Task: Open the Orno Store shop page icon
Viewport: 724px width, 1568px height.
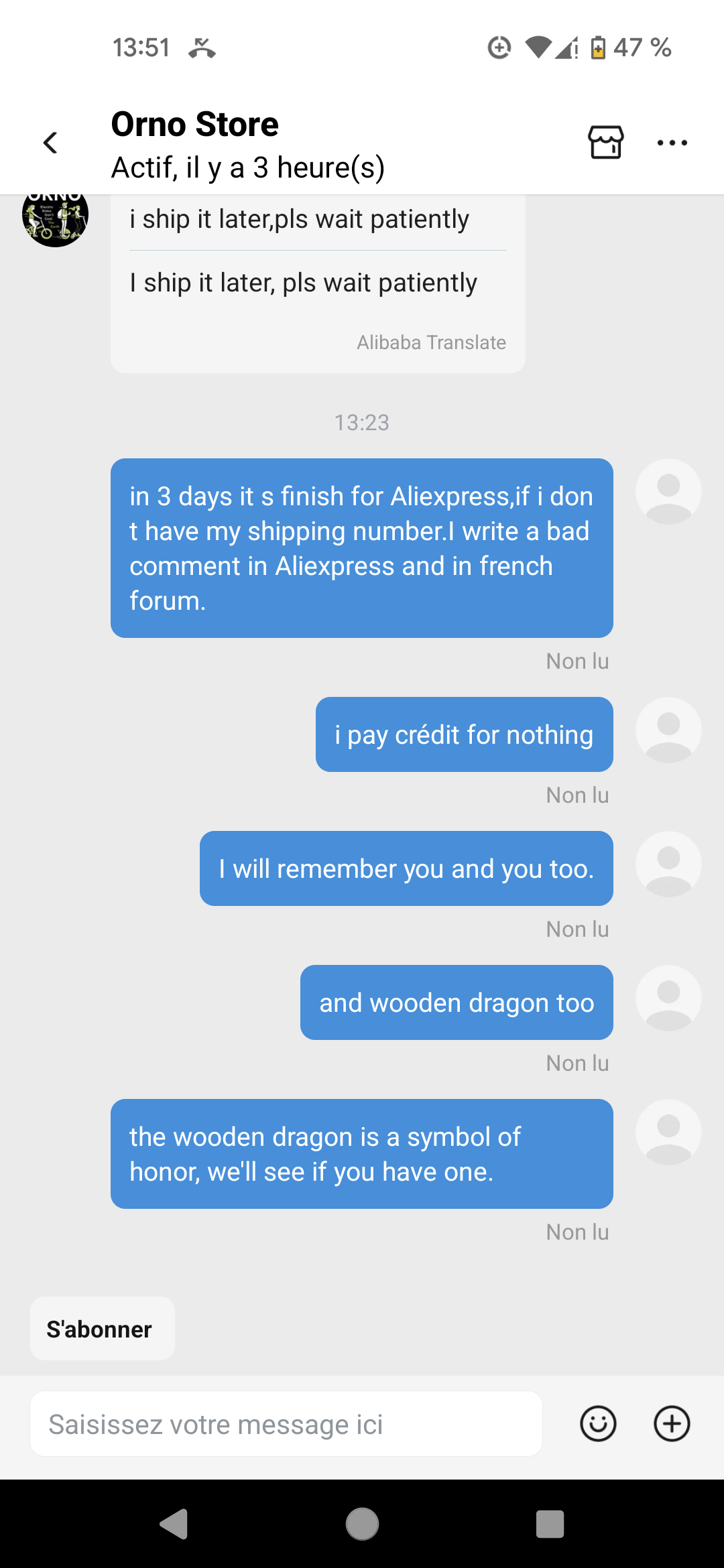Action: pyautogui.click(x=606, y=142)
